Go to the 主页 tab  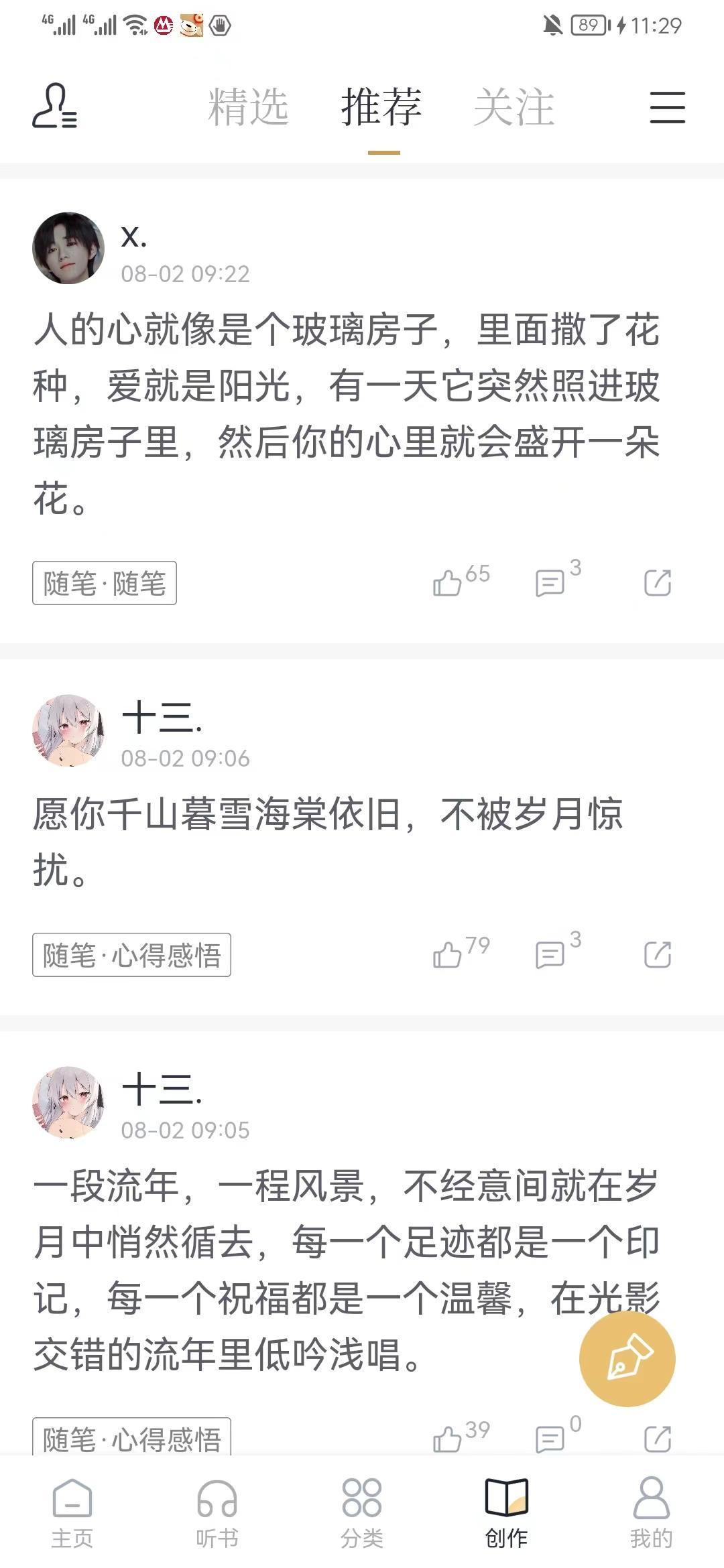[x=72, y=1512]
